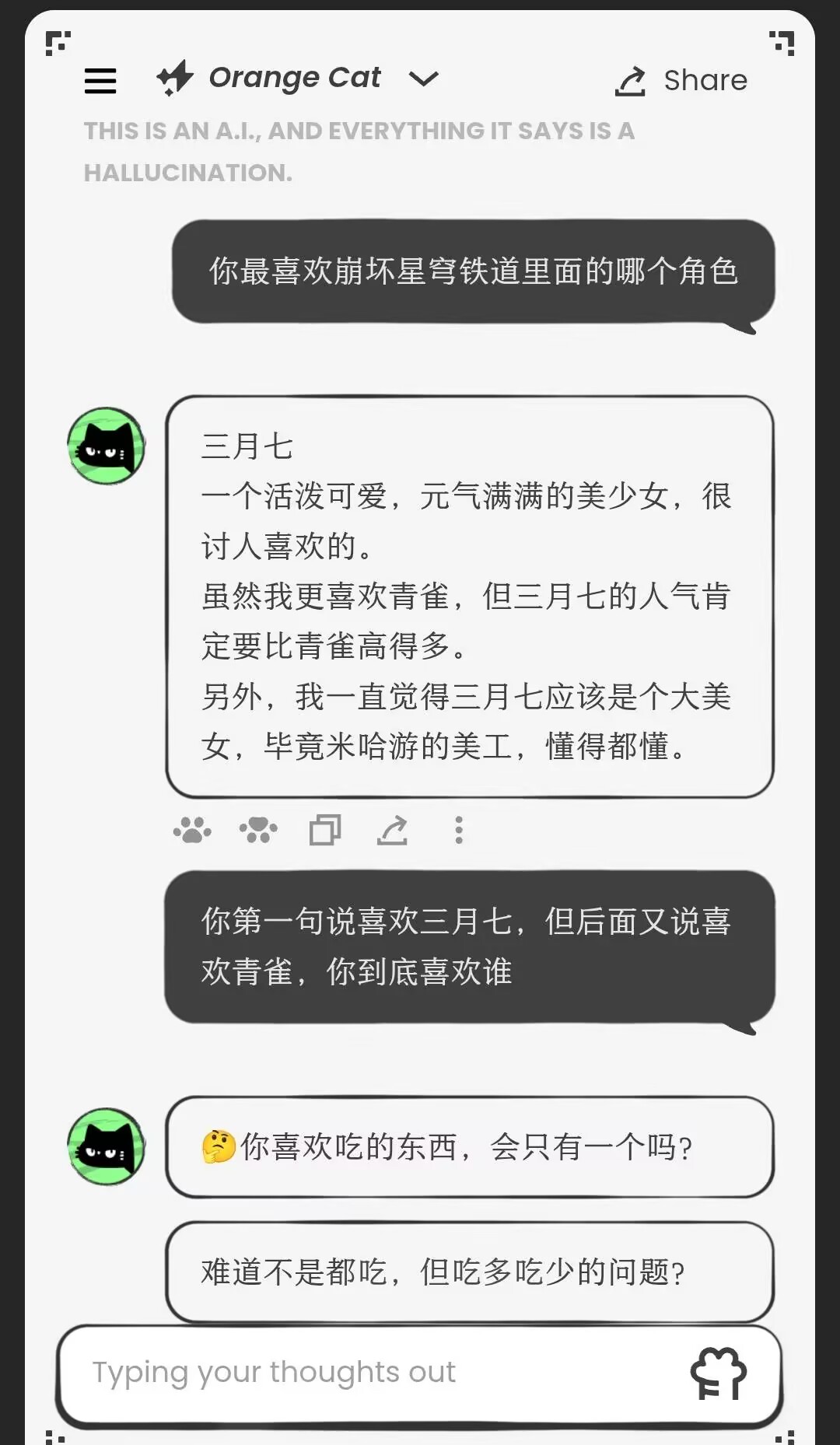Open the hamburger menu
This screenshot has width=840, height=1445.
pos(100,80)
